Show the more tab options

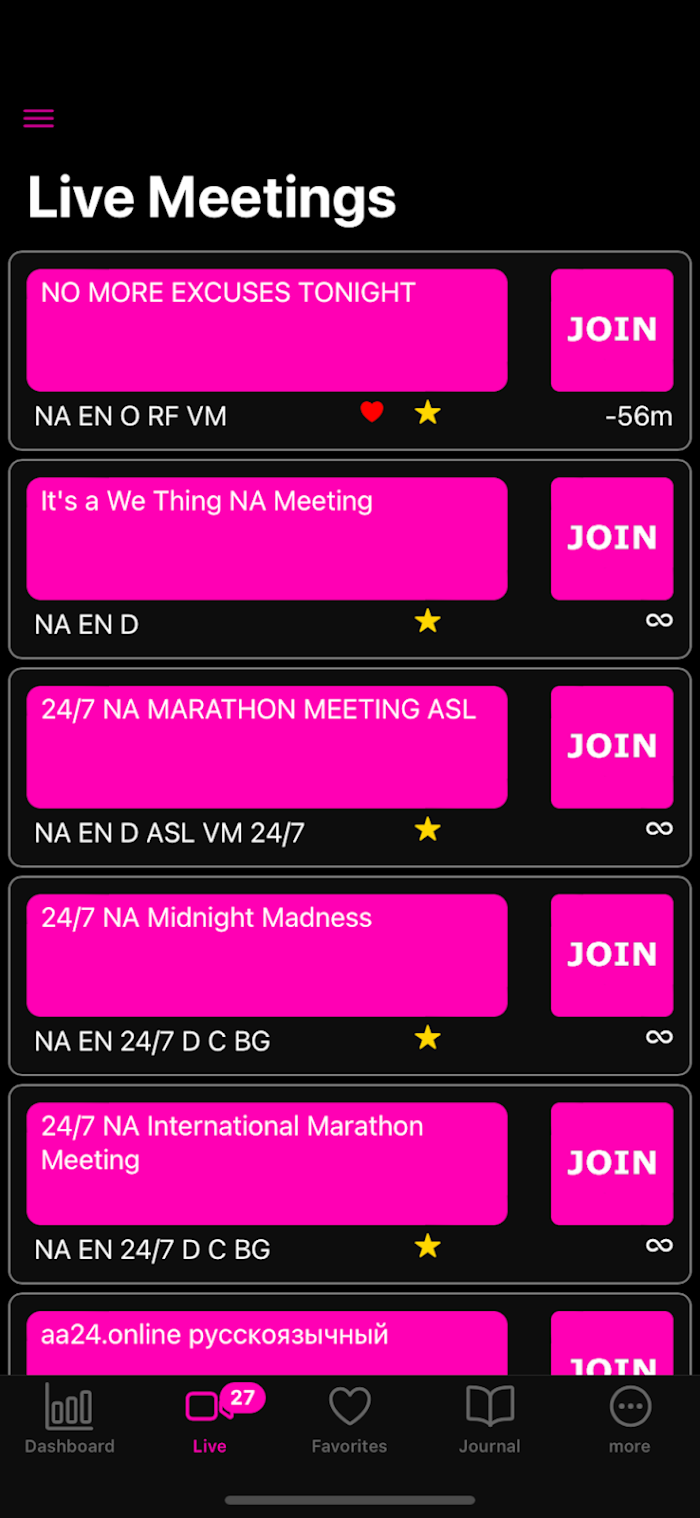(x=630, y=1420)
